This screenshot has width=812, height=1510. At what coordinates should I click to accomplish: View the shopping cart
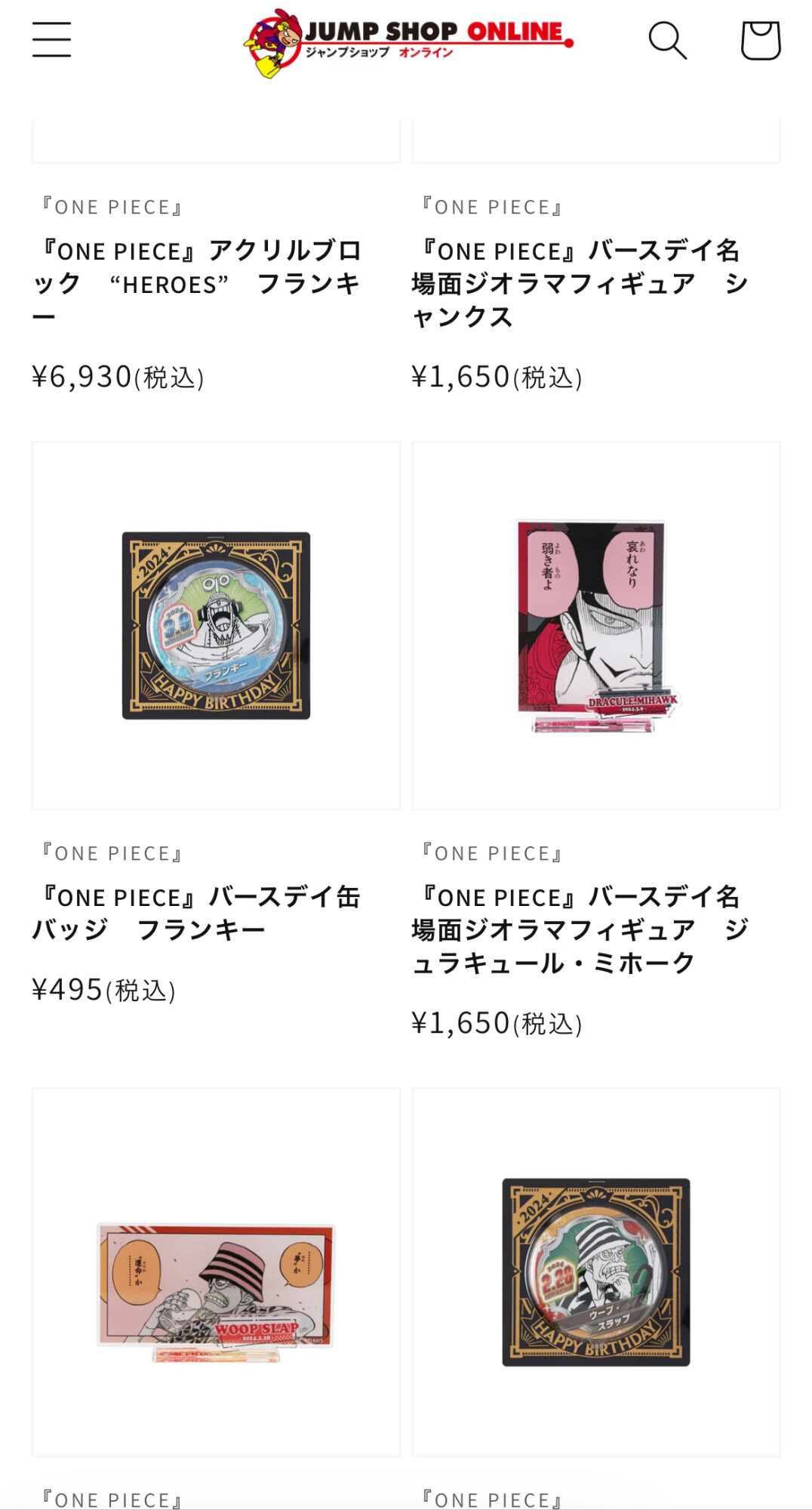760,40
